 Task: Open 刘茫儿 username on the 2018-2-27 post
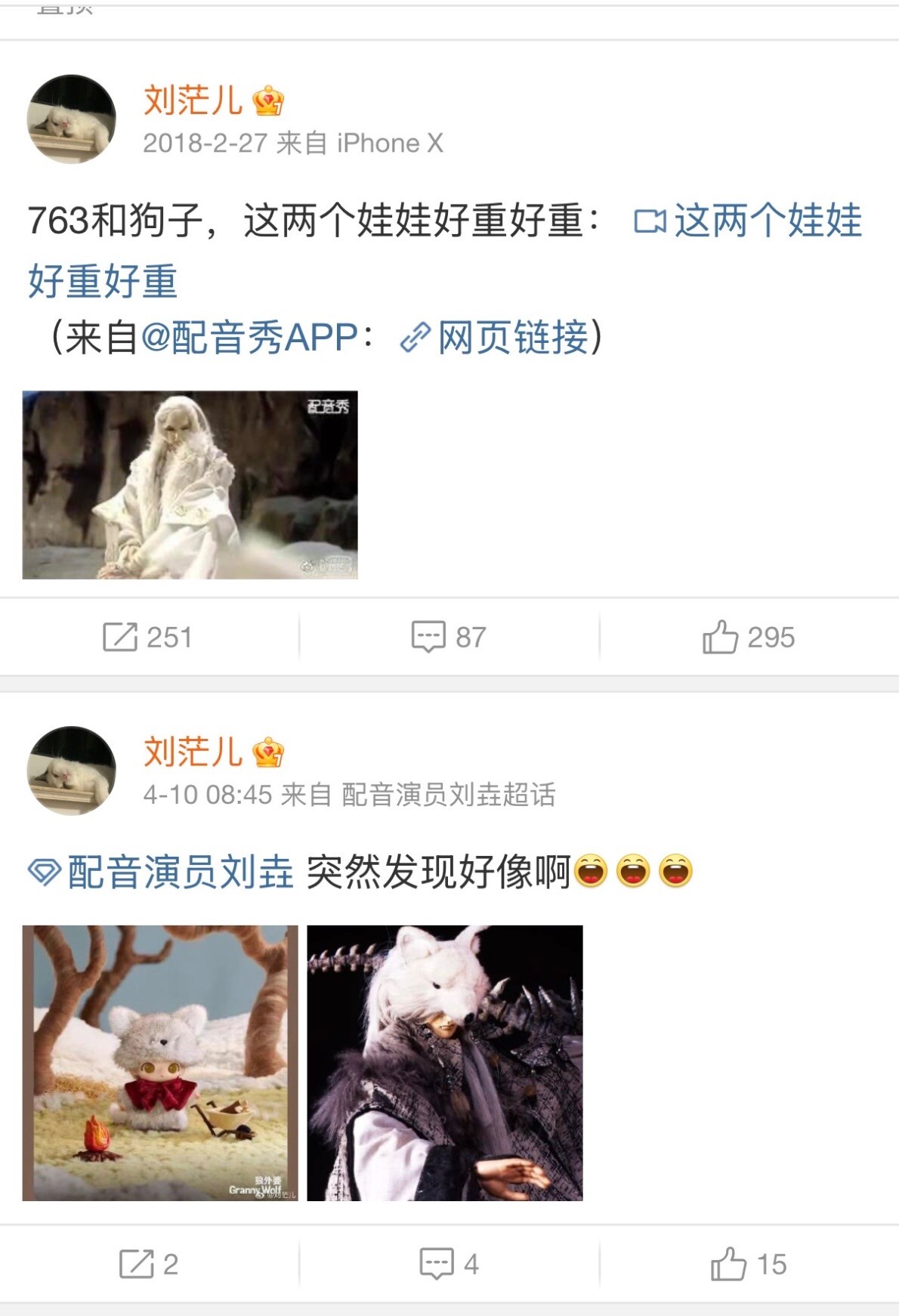click(x=193, y=100)
